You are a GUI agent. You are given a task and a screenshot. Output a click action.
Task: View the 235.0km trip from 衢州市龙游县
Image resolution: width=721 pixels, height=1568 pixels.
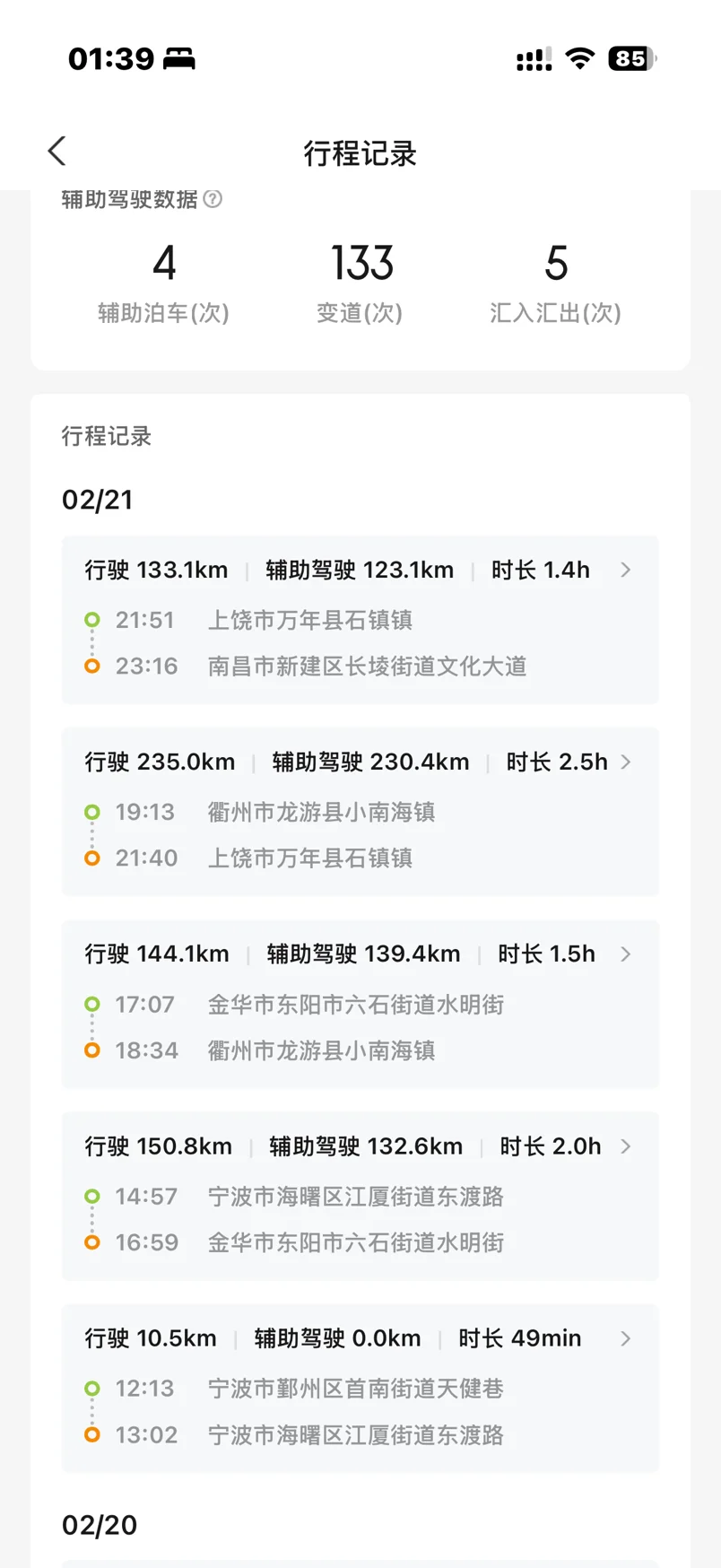tap(360, 811)
